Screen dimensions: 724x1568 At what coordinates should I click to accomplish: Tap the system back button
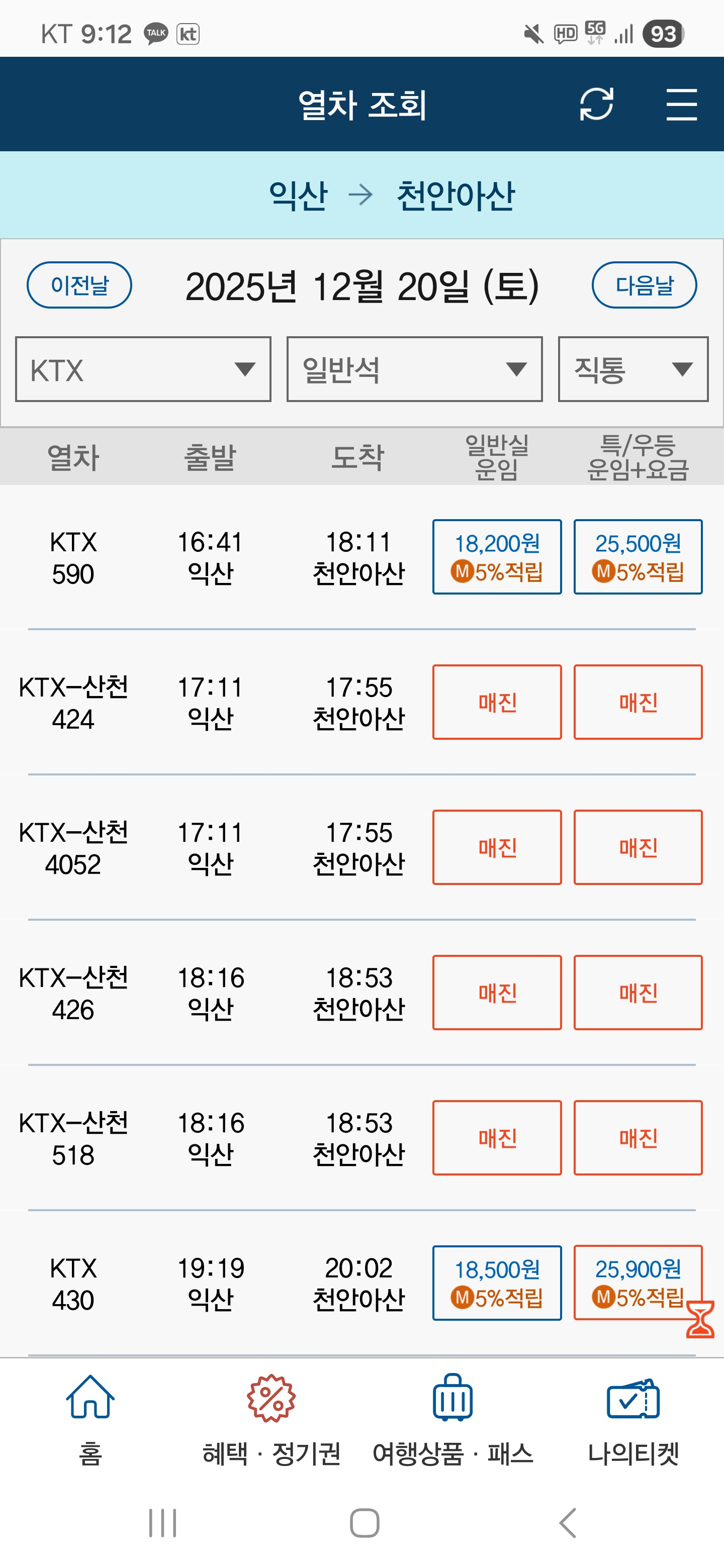568,1523
